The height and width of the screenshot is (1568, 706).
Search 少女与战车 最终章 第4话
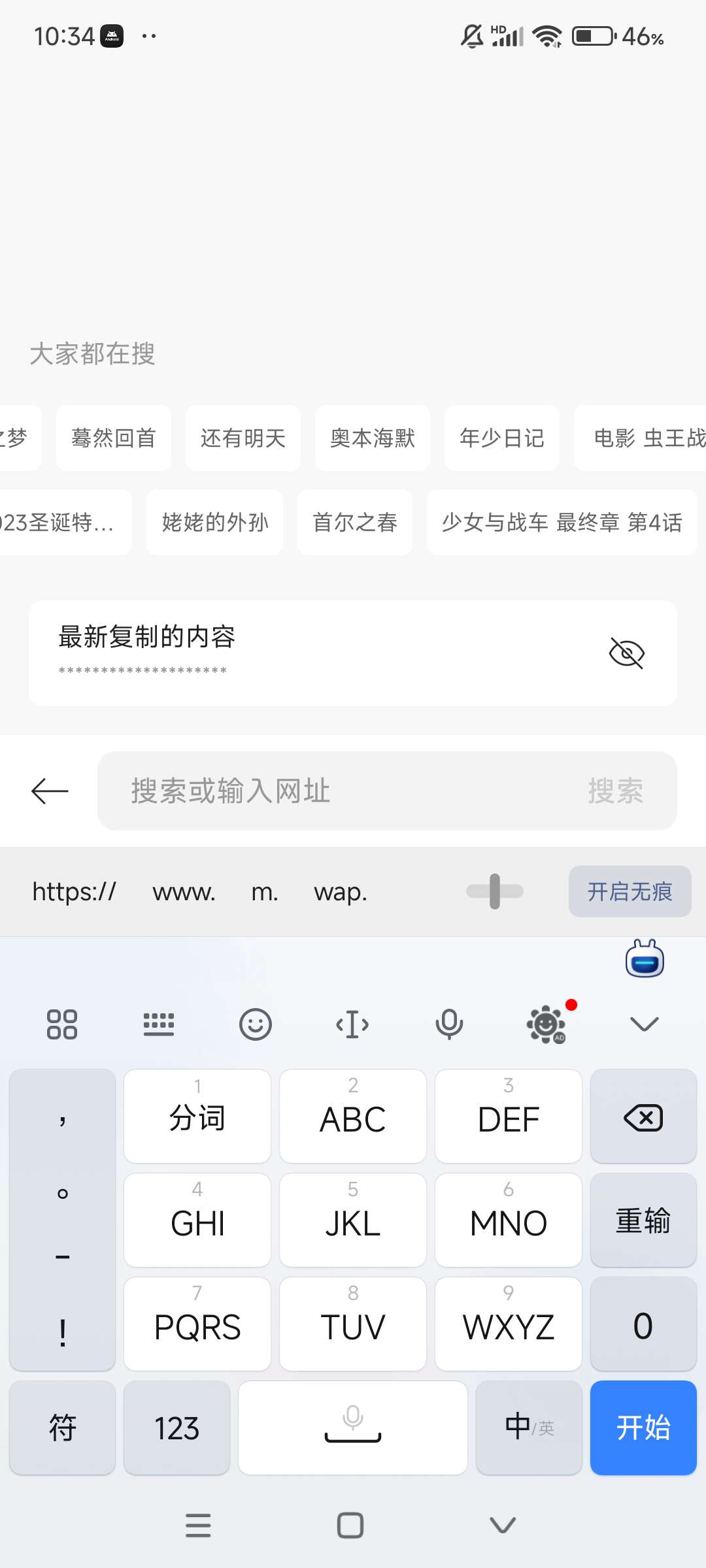(x=562, y=523)
